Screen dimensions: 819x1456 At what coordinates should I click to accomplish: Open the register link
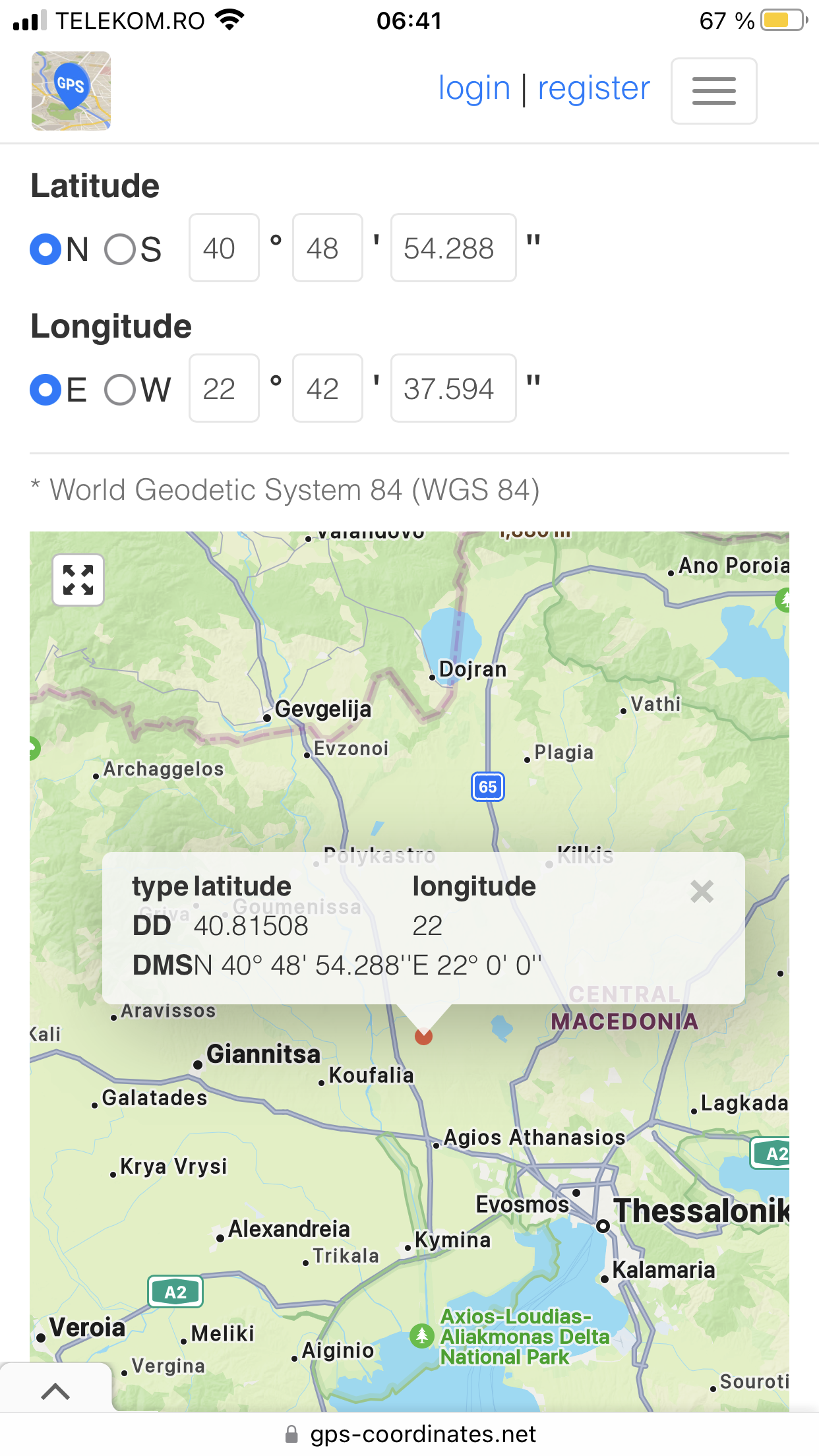[x=593, y=88]
